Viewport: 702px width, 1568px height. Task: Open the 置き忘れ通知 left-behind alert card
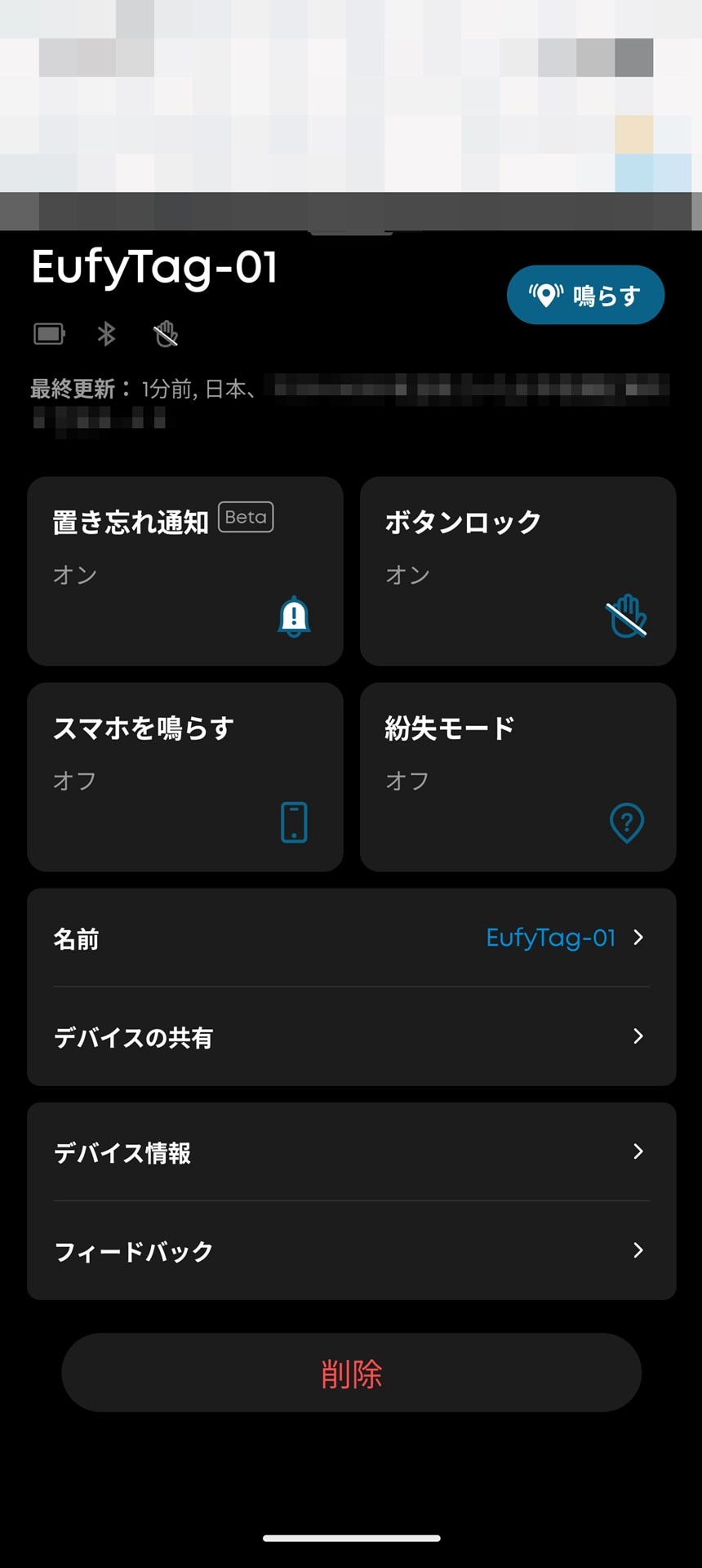(x=185, y=571)
